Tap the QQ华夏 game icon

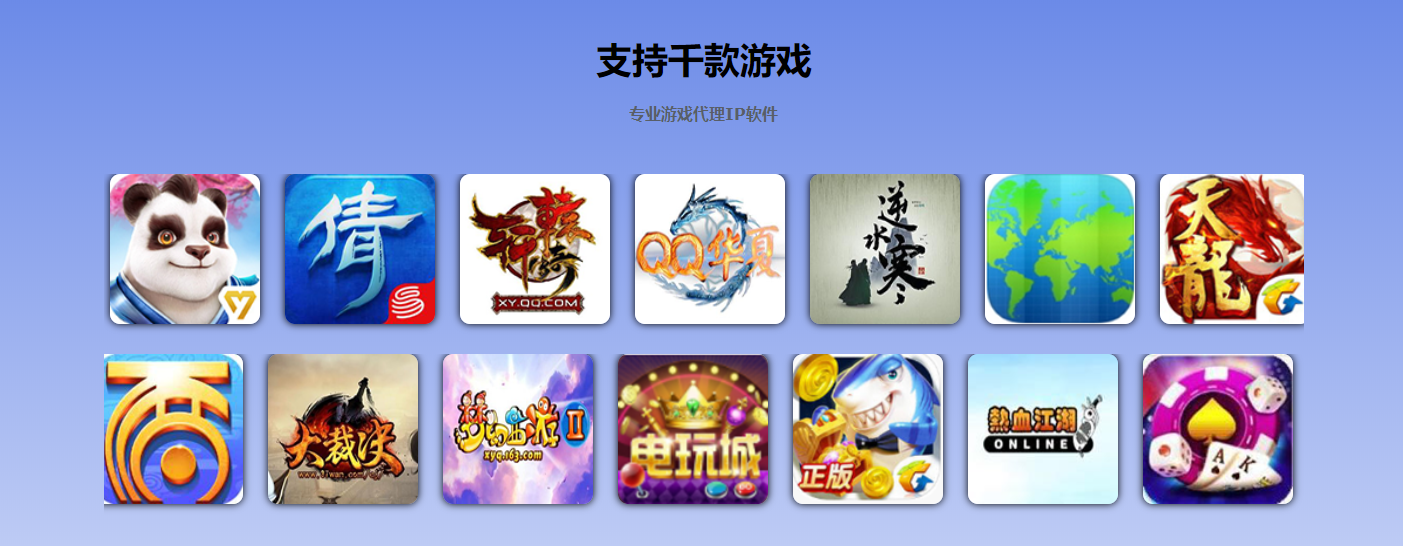710,249
